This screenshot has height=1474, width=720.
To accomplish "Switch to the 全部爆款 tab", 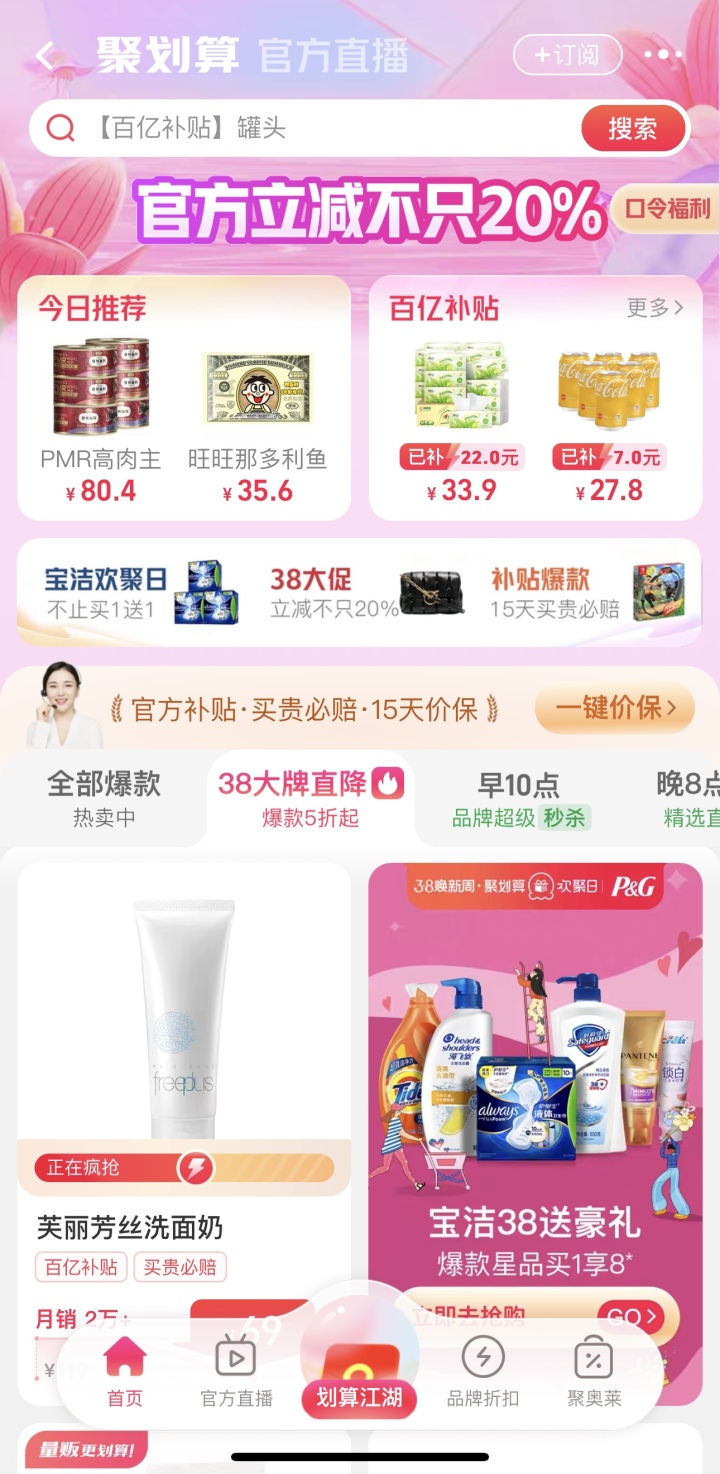I will tap(103, 798).
